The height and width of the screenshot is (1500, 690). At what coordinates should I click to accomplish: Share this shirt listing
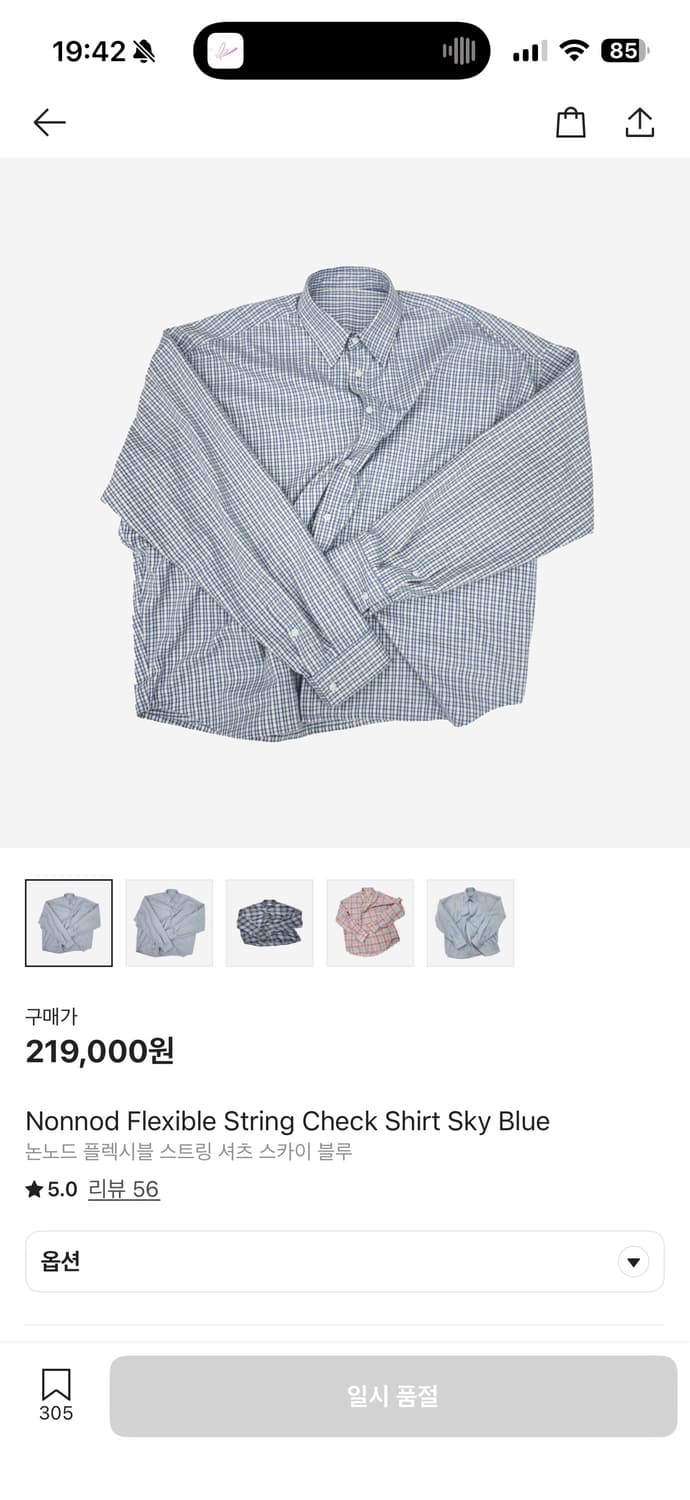pyautogui.click(x=639, y=123)
